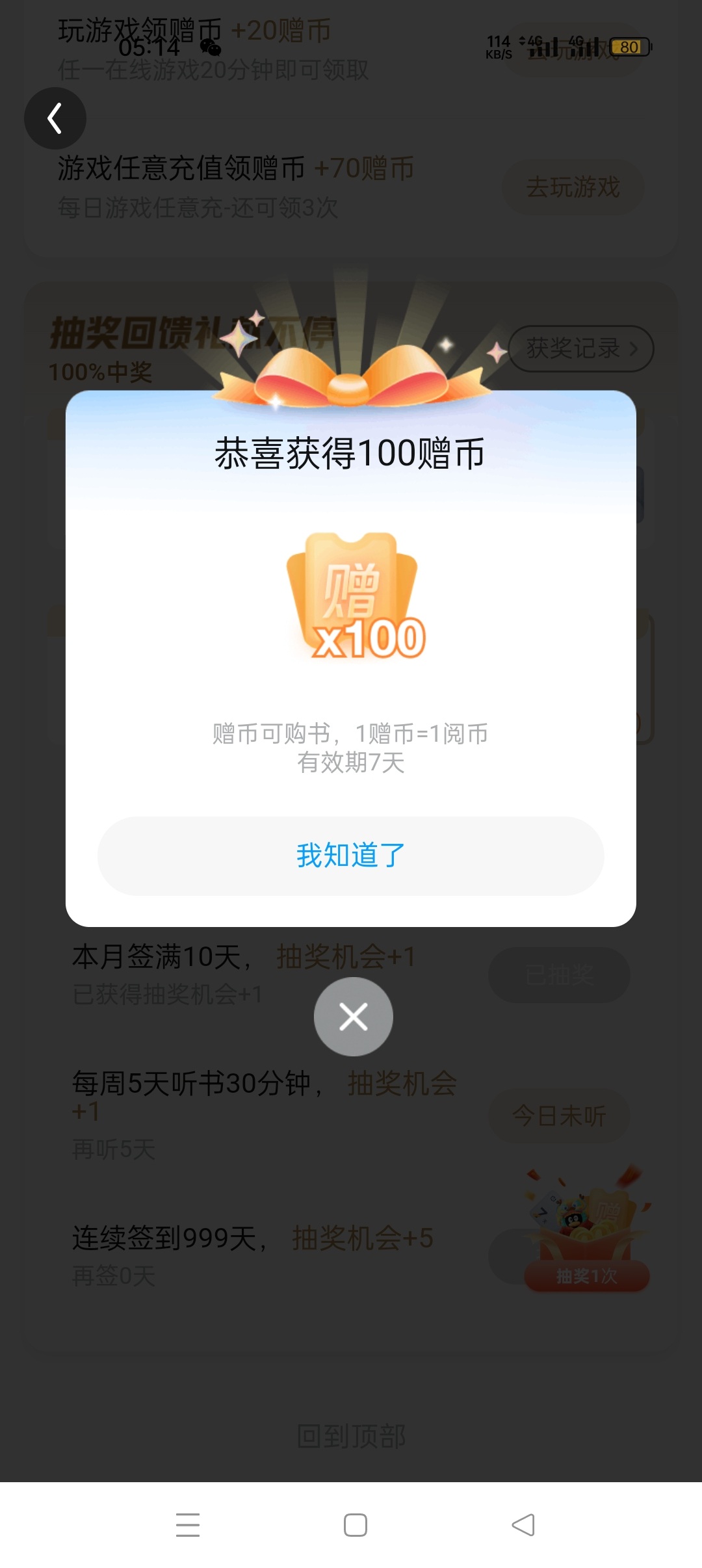Dismiss the reward popup with the X
Viewport: 702px width, 1568px height.
click(353, 1017)
